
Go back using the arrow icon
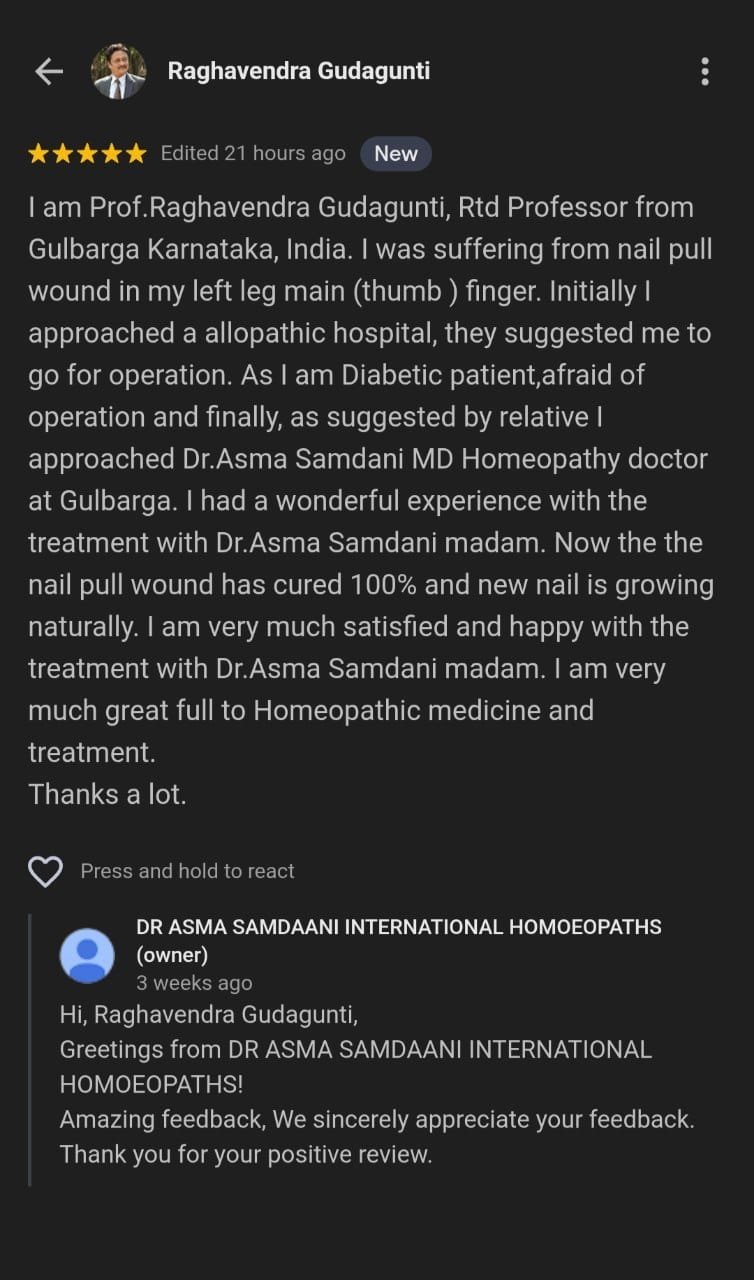(x=48, y=71)
